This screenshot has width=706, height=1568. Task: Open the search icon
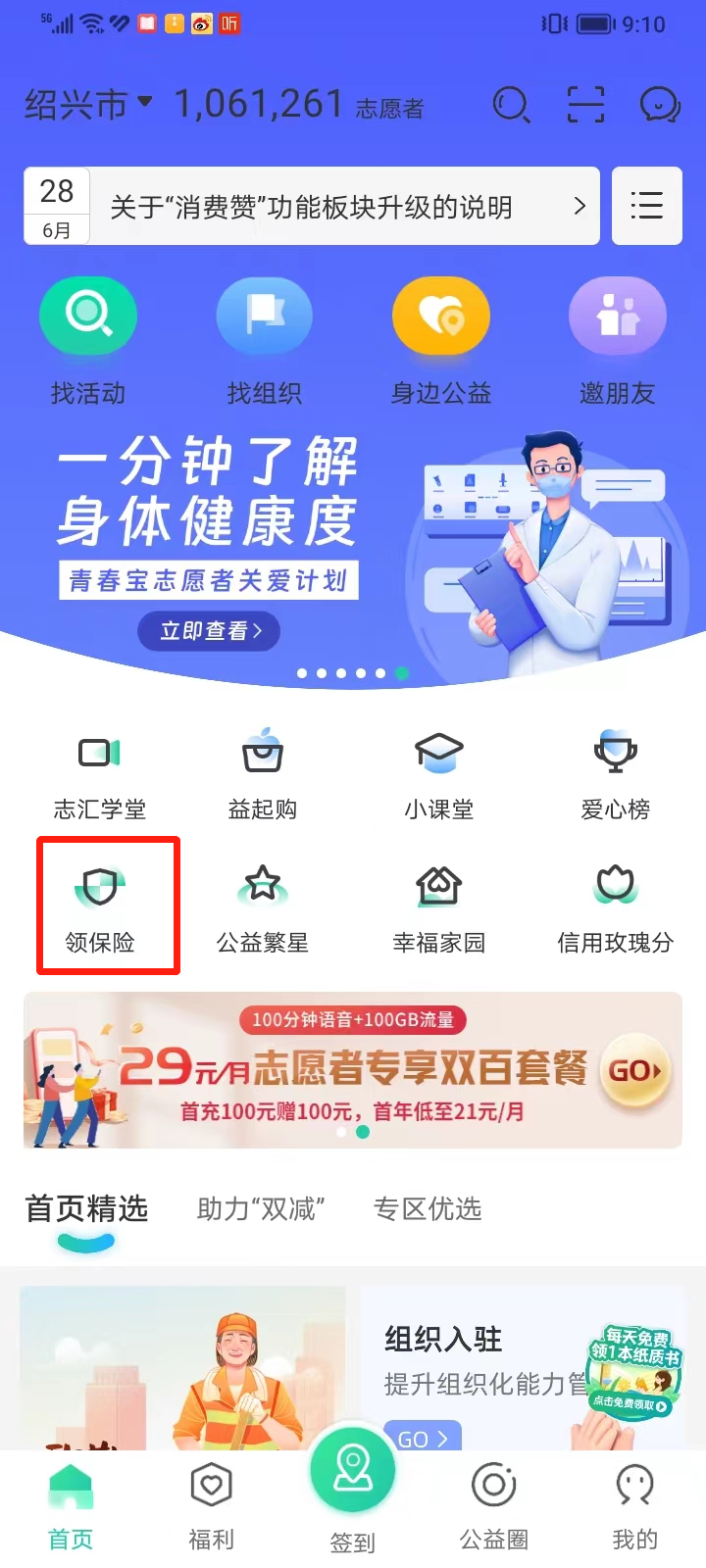pyautogui.click(x=511, y=104)
